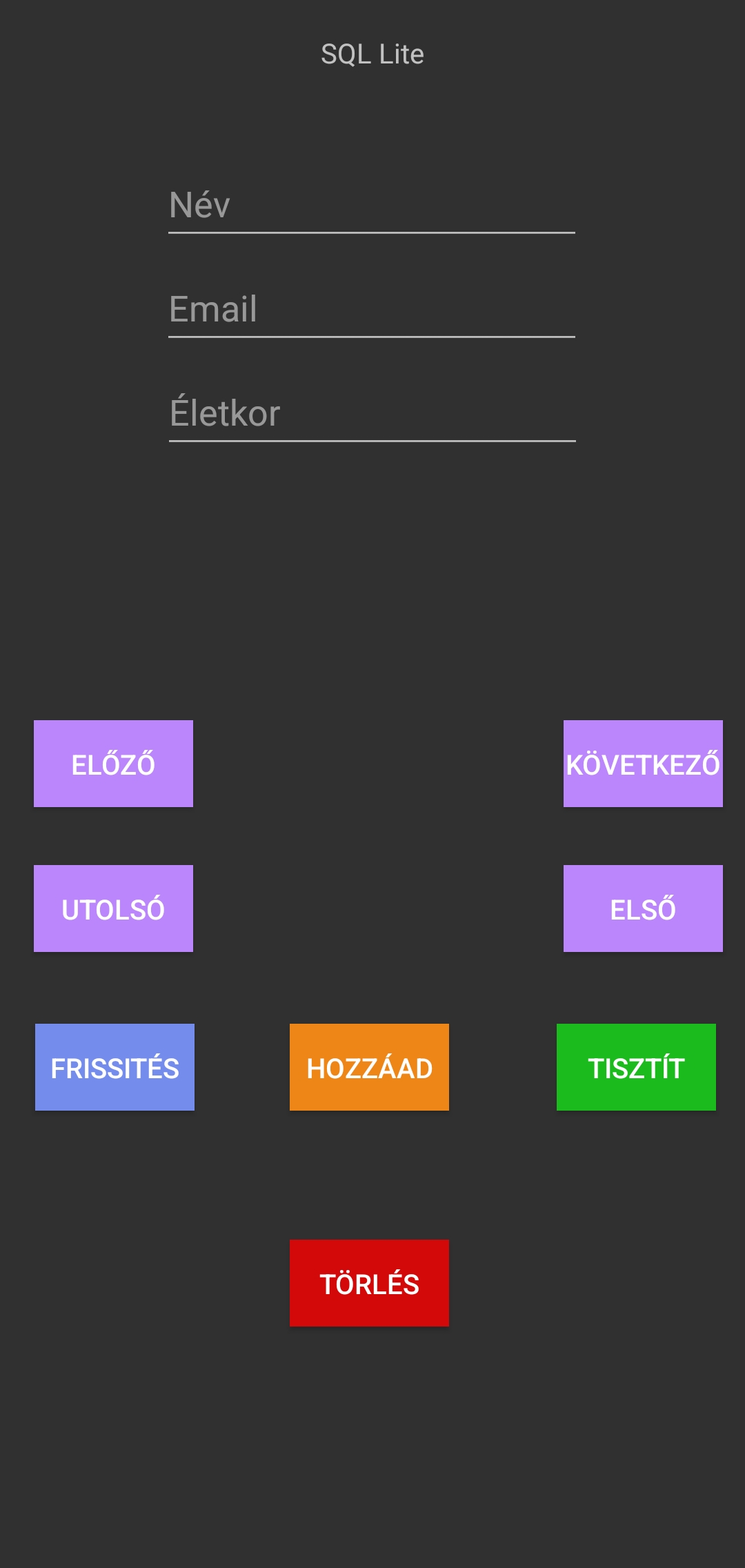Navigate forward using KÖVETKEZŐ
This screenshot has width=745, height=1568.
642,763
